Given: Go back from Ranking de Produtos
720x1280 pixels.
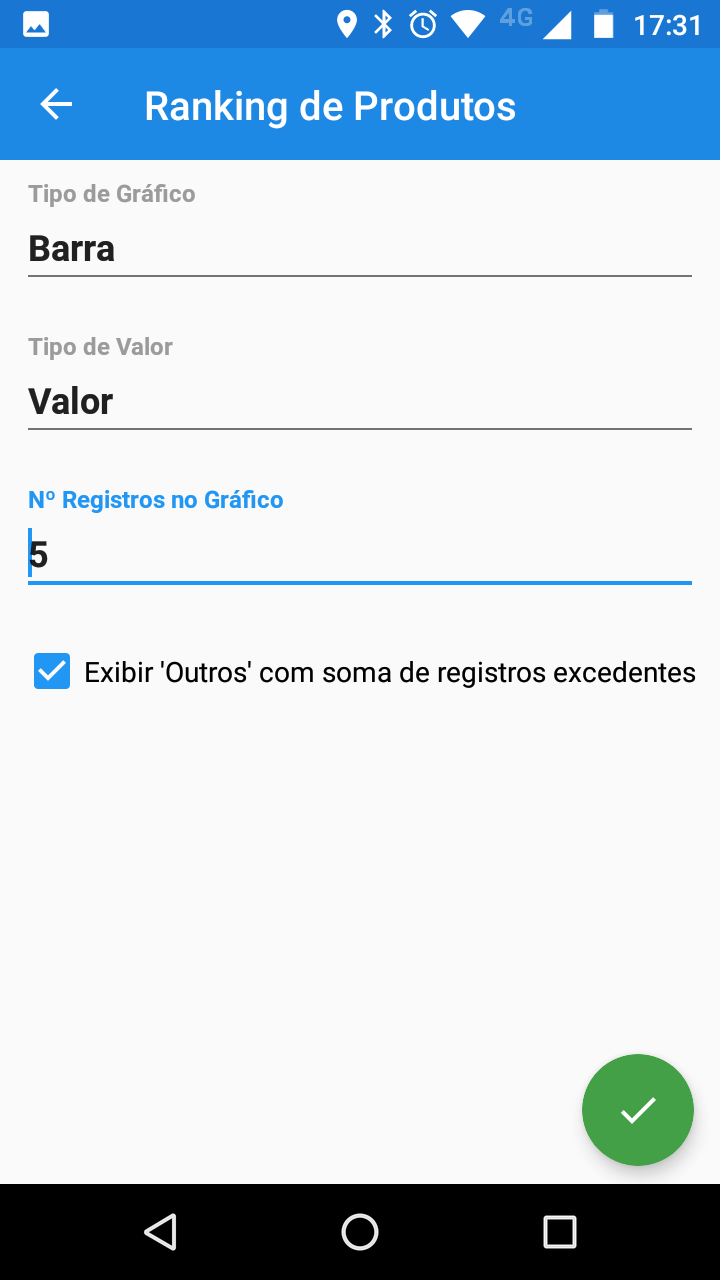Looking at the screenshot, I should coord(56,105).
